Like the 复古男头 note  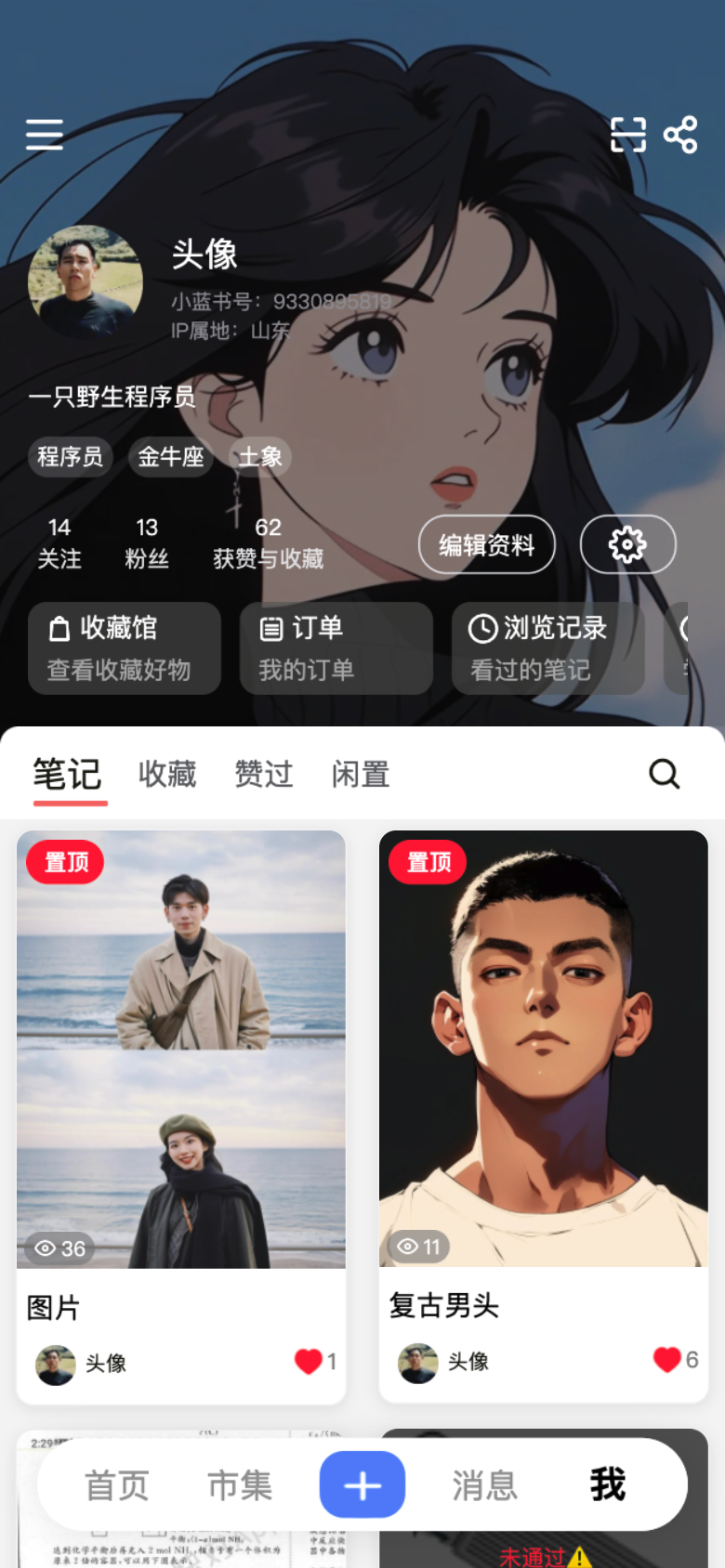pyautogui.click(x=667, y=1360)
